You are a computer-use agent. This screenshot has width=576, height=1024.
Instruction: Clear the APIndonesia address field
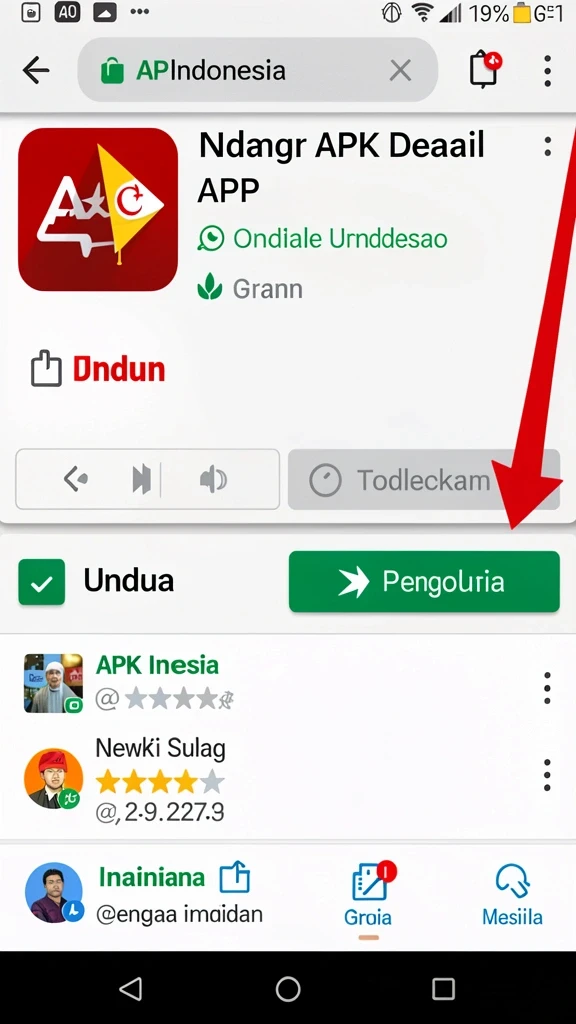(x=400, y=71)
